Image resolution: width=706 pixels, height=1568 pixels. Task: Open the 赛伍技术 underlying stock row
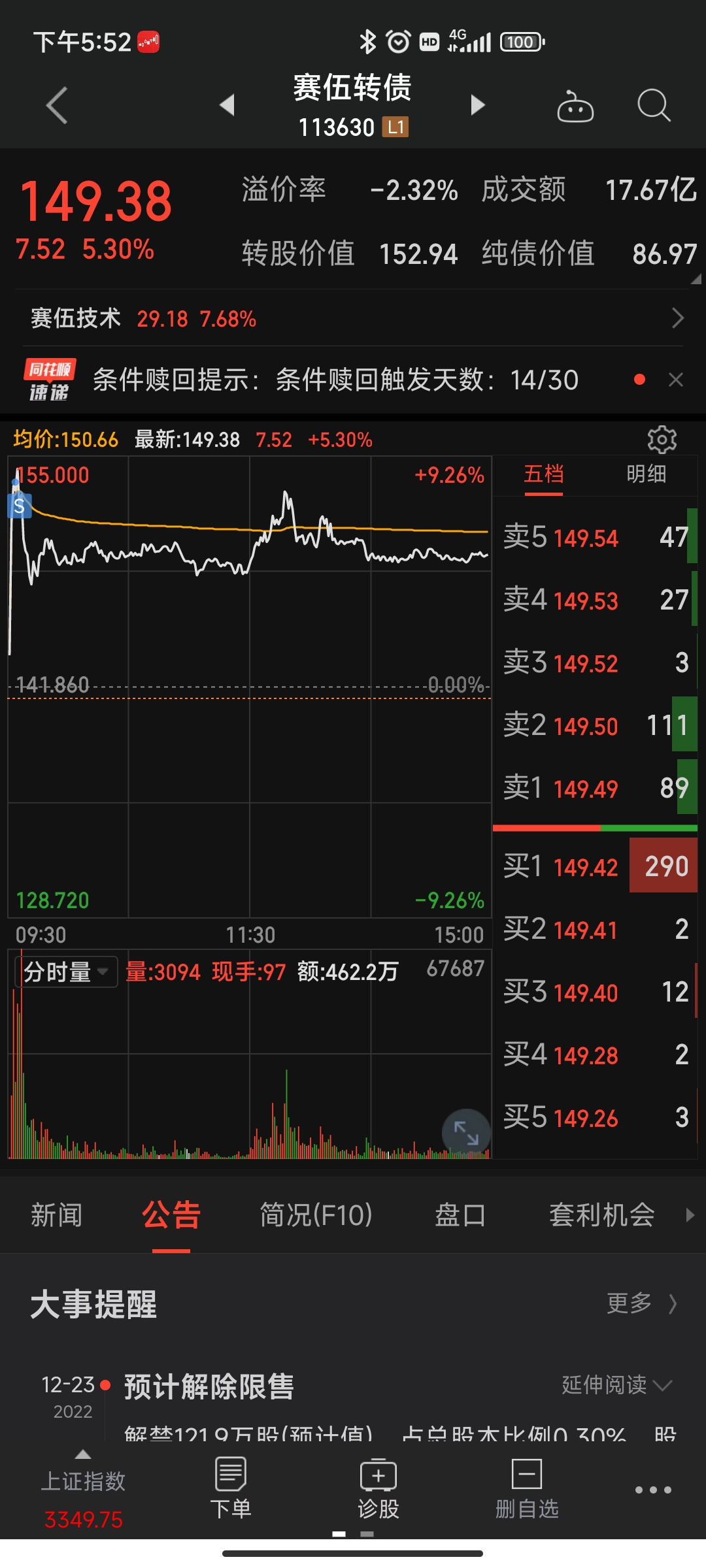pos(353,319)
